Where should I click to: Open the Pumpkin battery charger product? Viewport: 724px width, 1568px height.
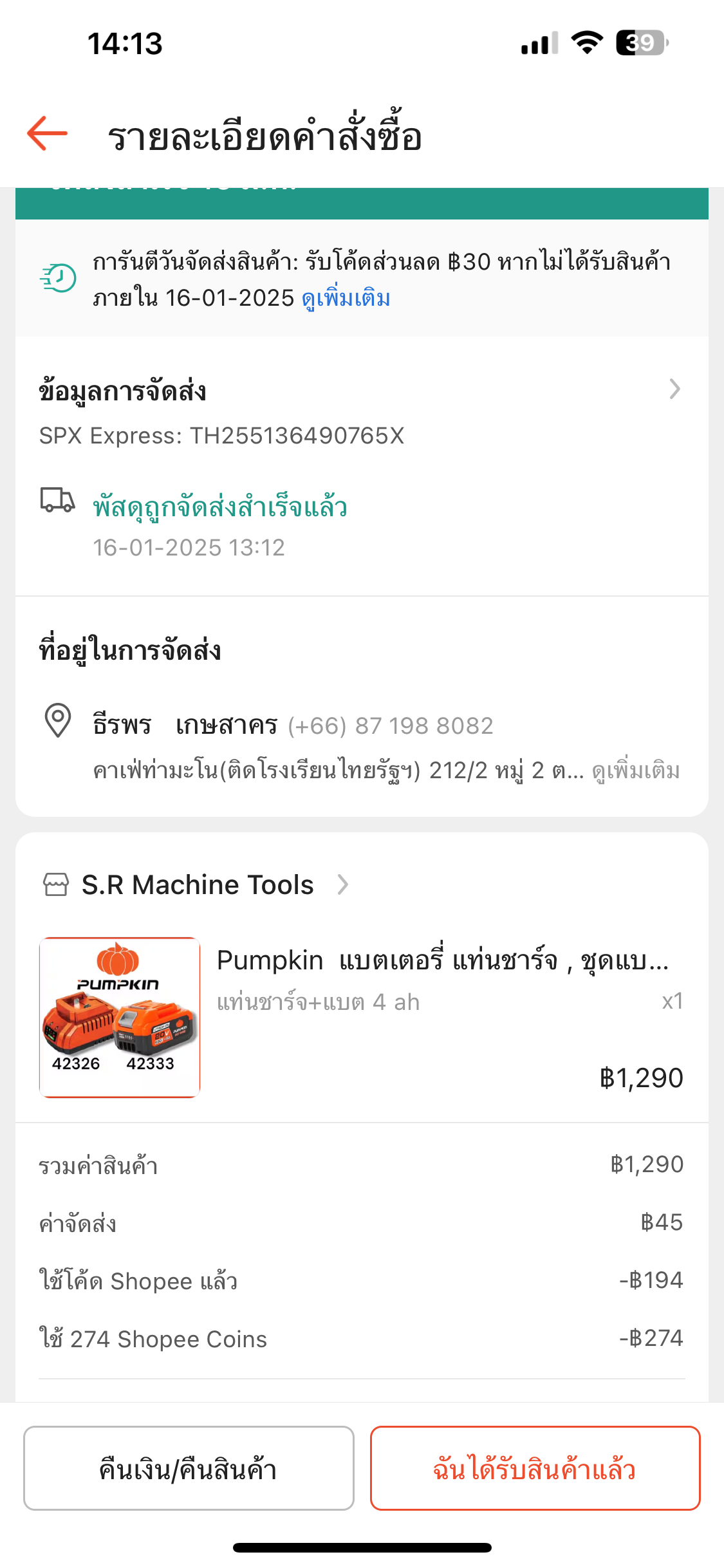tap(361, 1017)
